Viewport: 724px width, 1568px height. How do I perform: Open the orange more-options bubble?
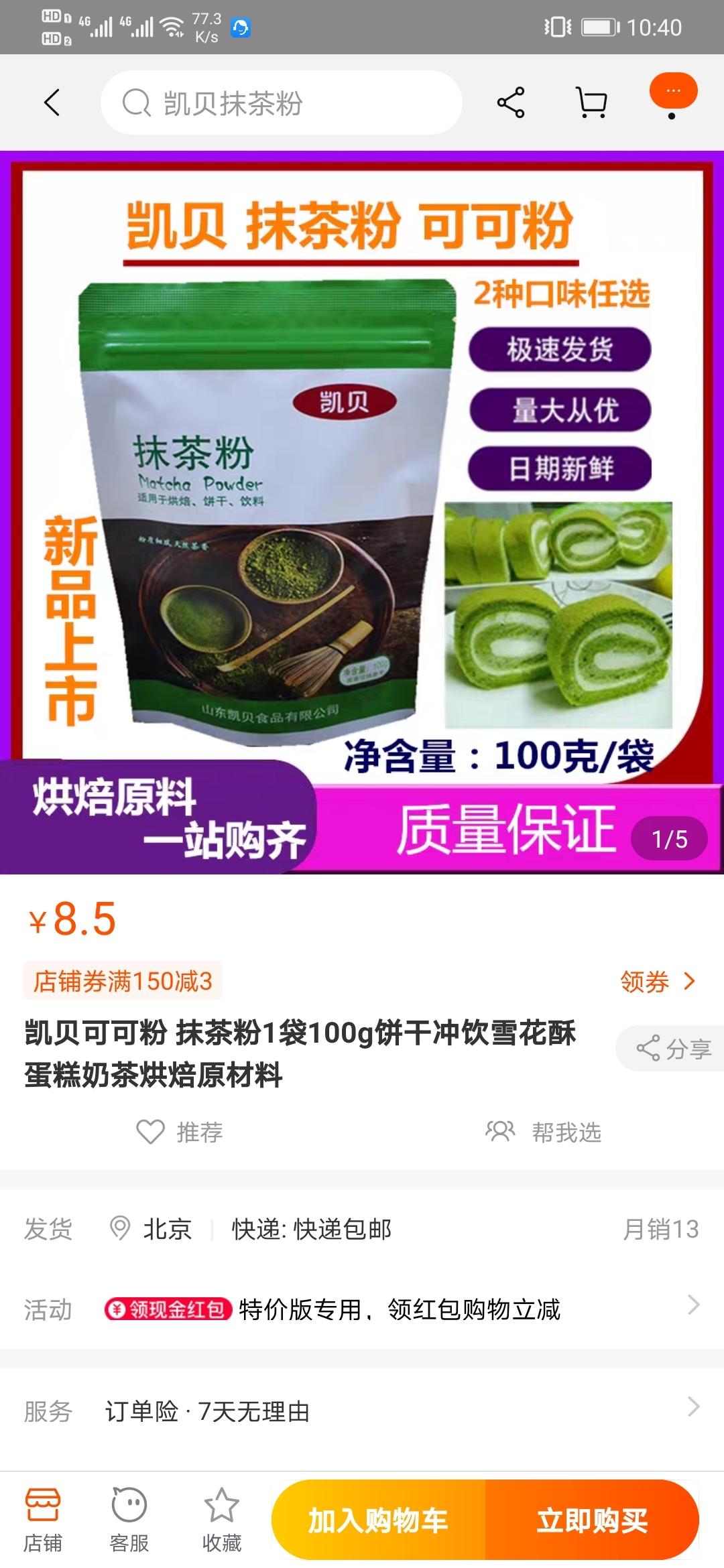673,92
